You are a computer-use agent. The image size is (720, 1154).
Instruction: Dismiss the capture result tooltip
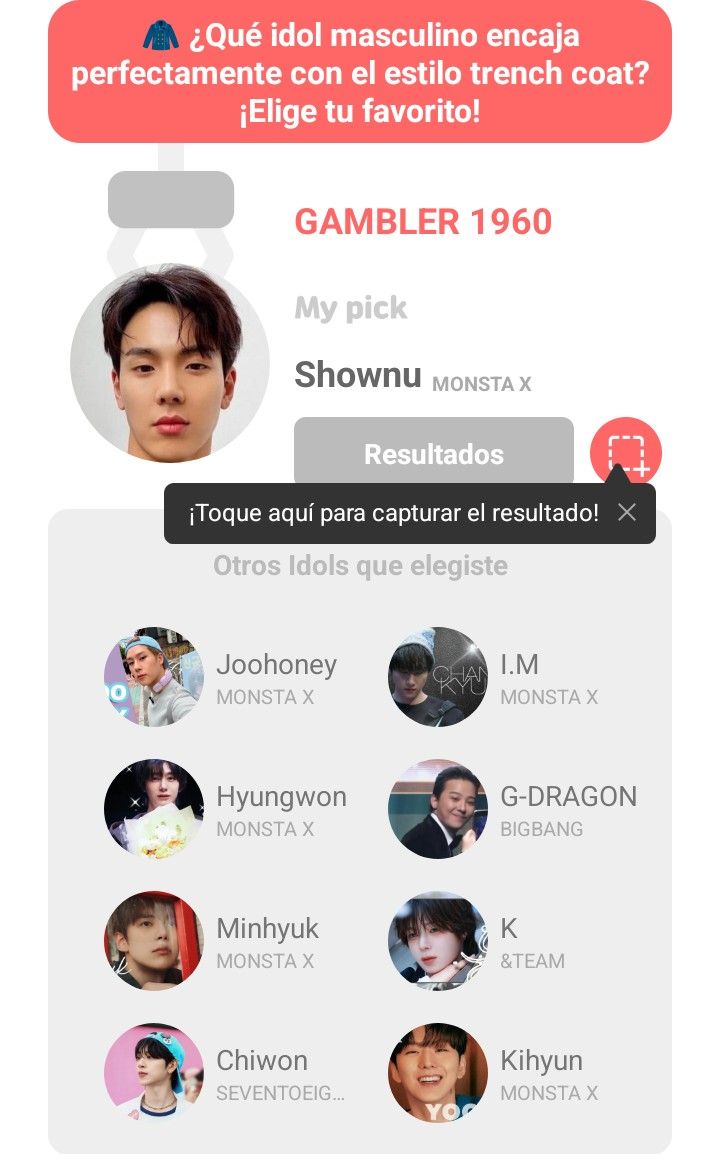point(627,513)
